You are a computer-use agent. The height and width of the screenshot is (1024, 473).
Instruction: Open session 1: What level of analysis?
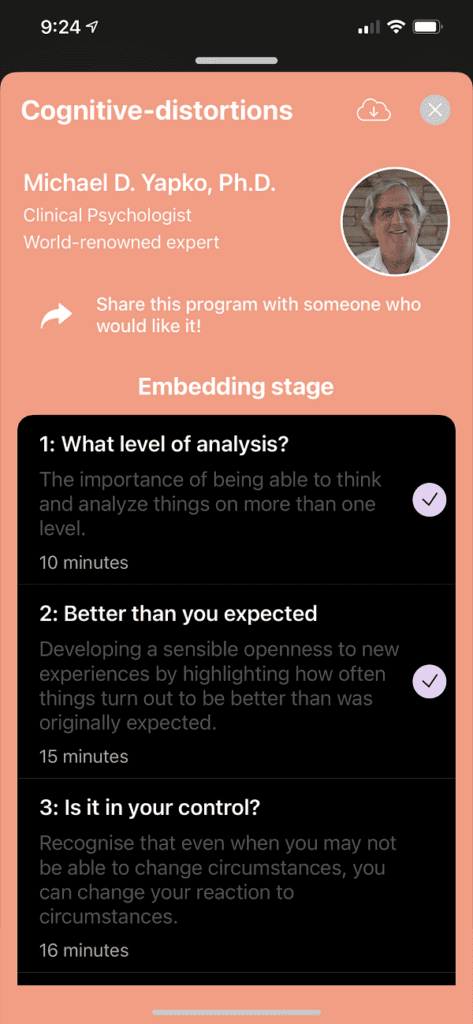point(236,500)
